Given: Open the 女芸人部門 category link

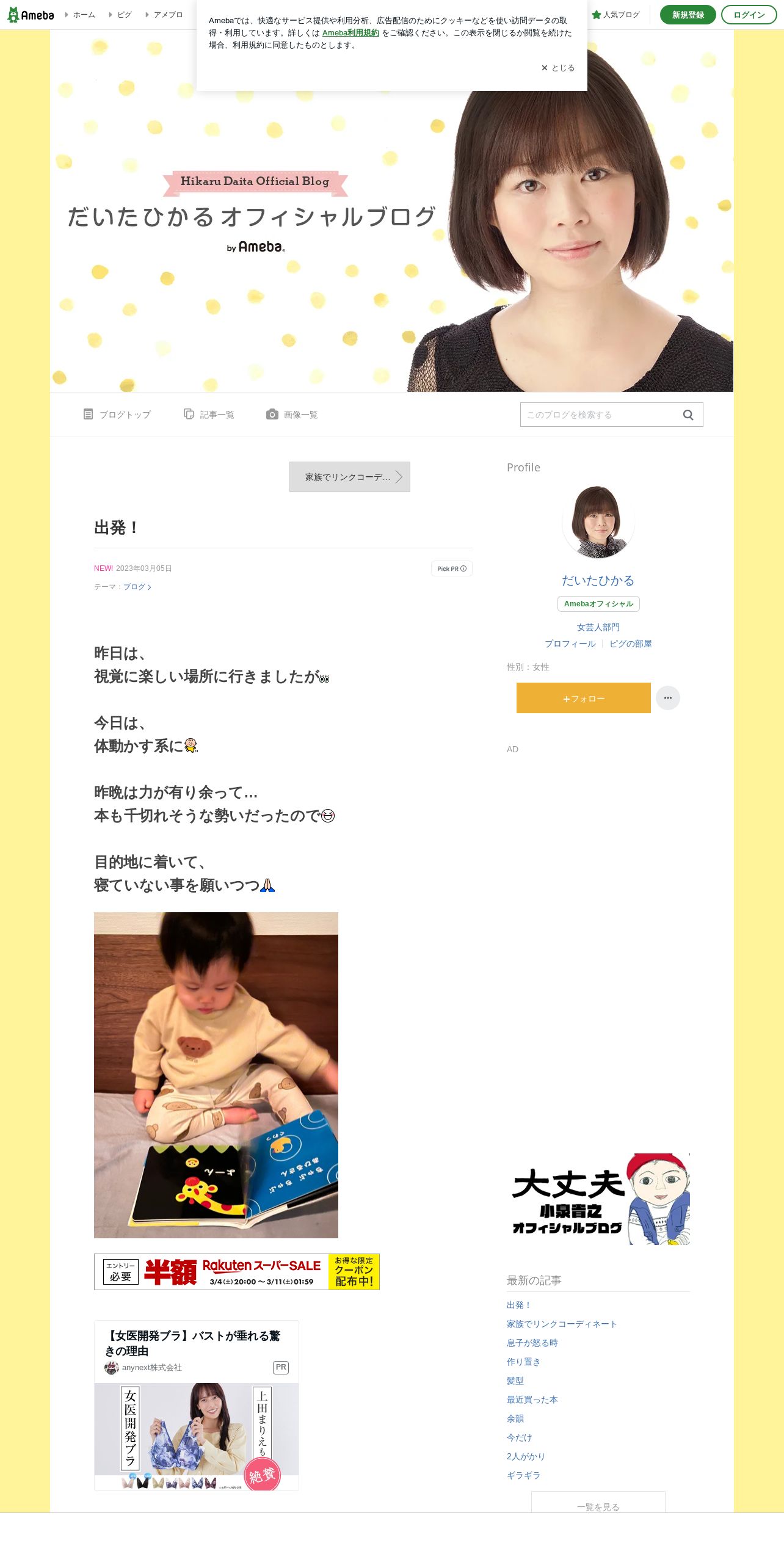Looking at the screenshot, I should 598,627.
